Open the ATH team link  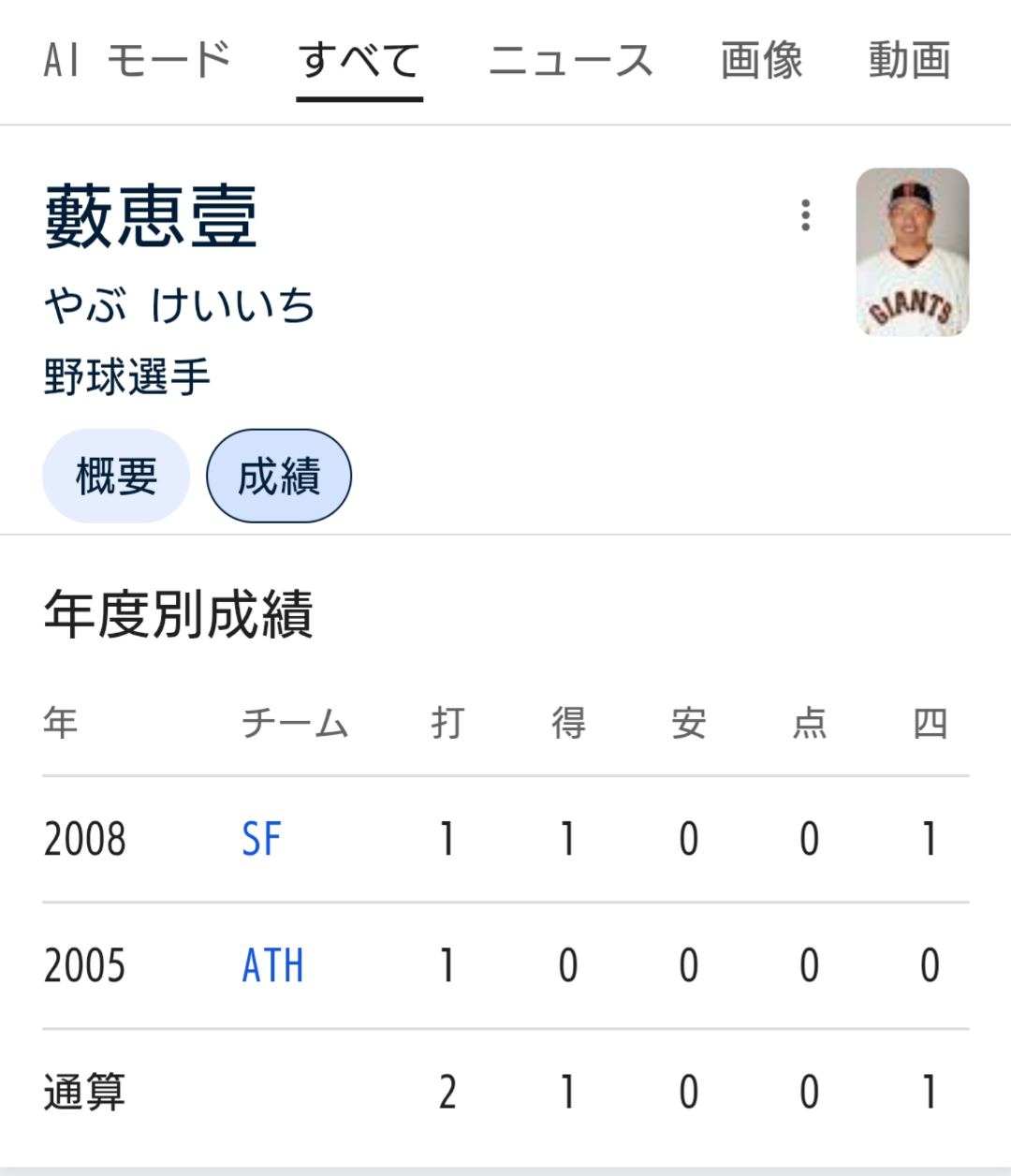pos(272,965)
